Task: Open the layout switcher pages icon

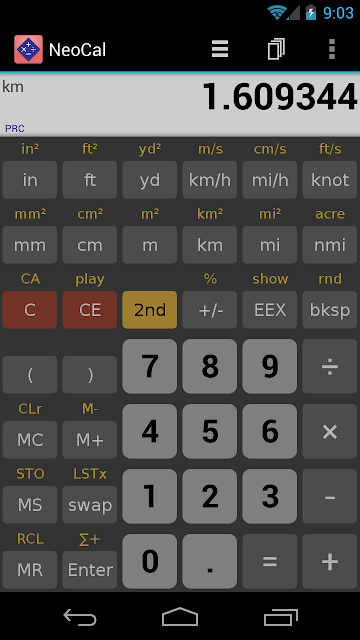Action: click(x=276, y=49)
